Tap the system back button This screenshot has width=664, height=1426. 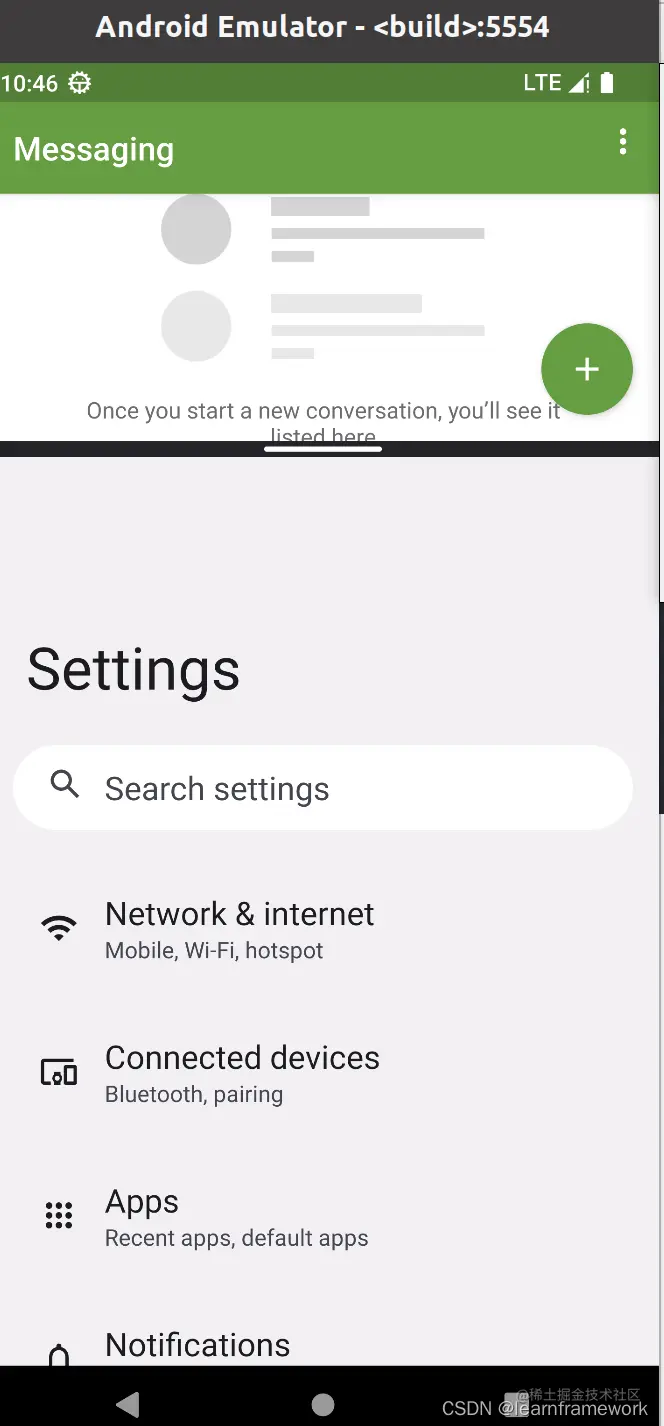pos(128,1404)
